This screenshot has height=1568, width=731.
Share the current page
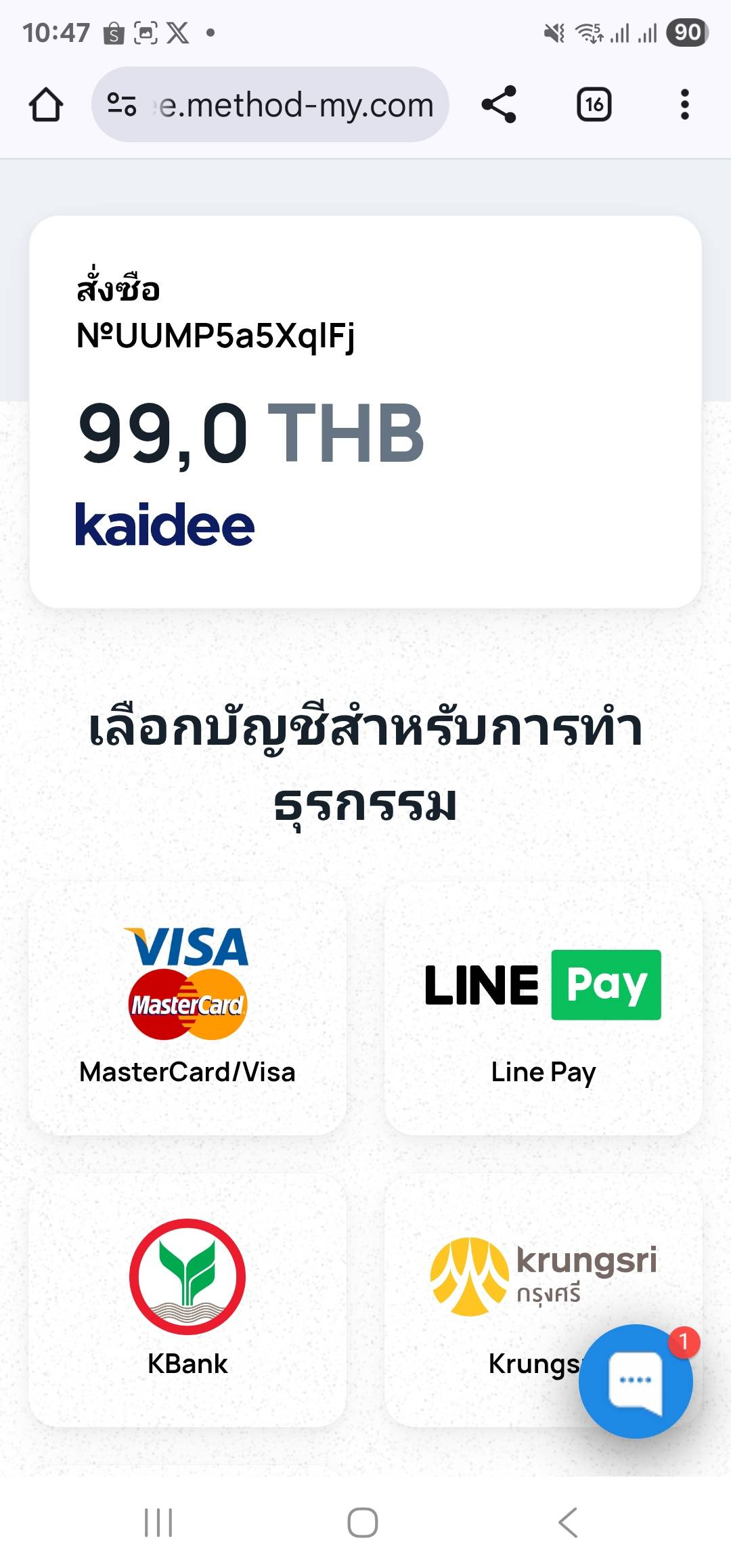(499, 105)
